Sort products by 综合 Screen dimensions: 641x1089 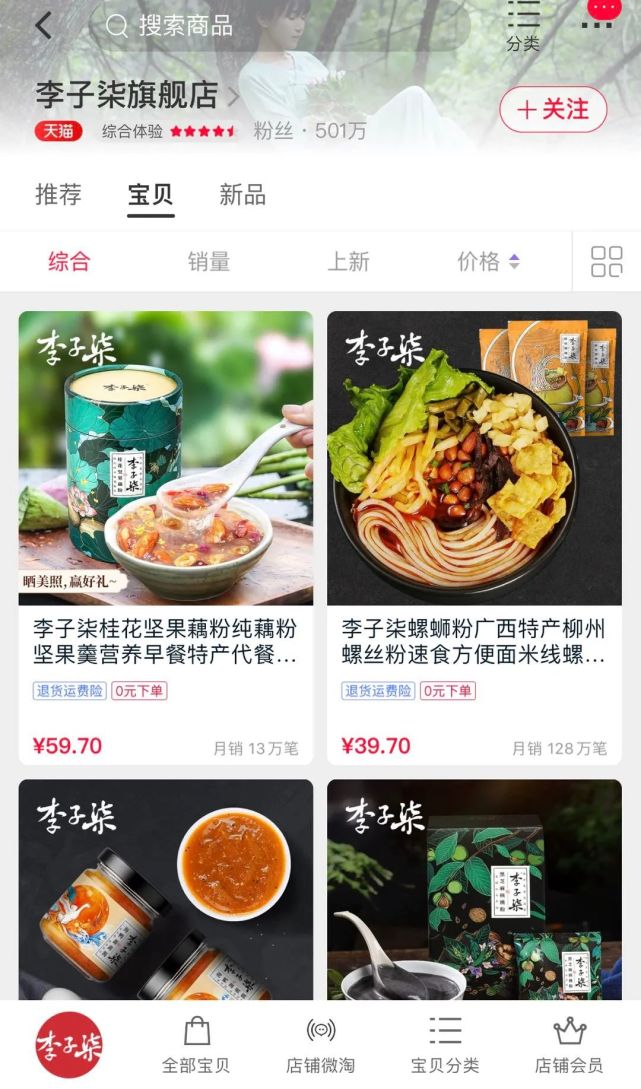tap(70, 262)
